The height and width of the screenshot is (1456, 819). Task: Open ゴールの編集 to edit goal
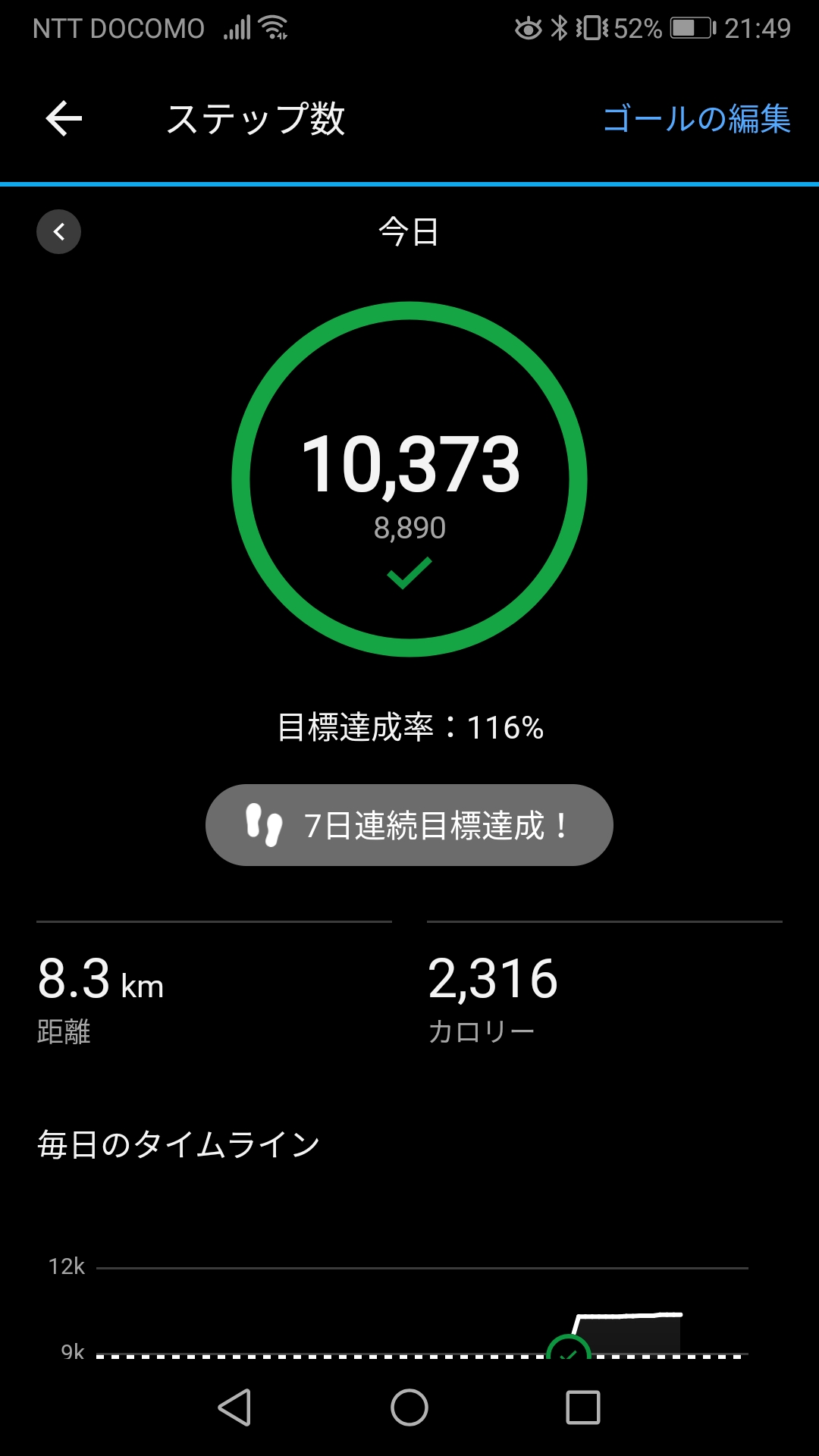(x=696, y=119)
